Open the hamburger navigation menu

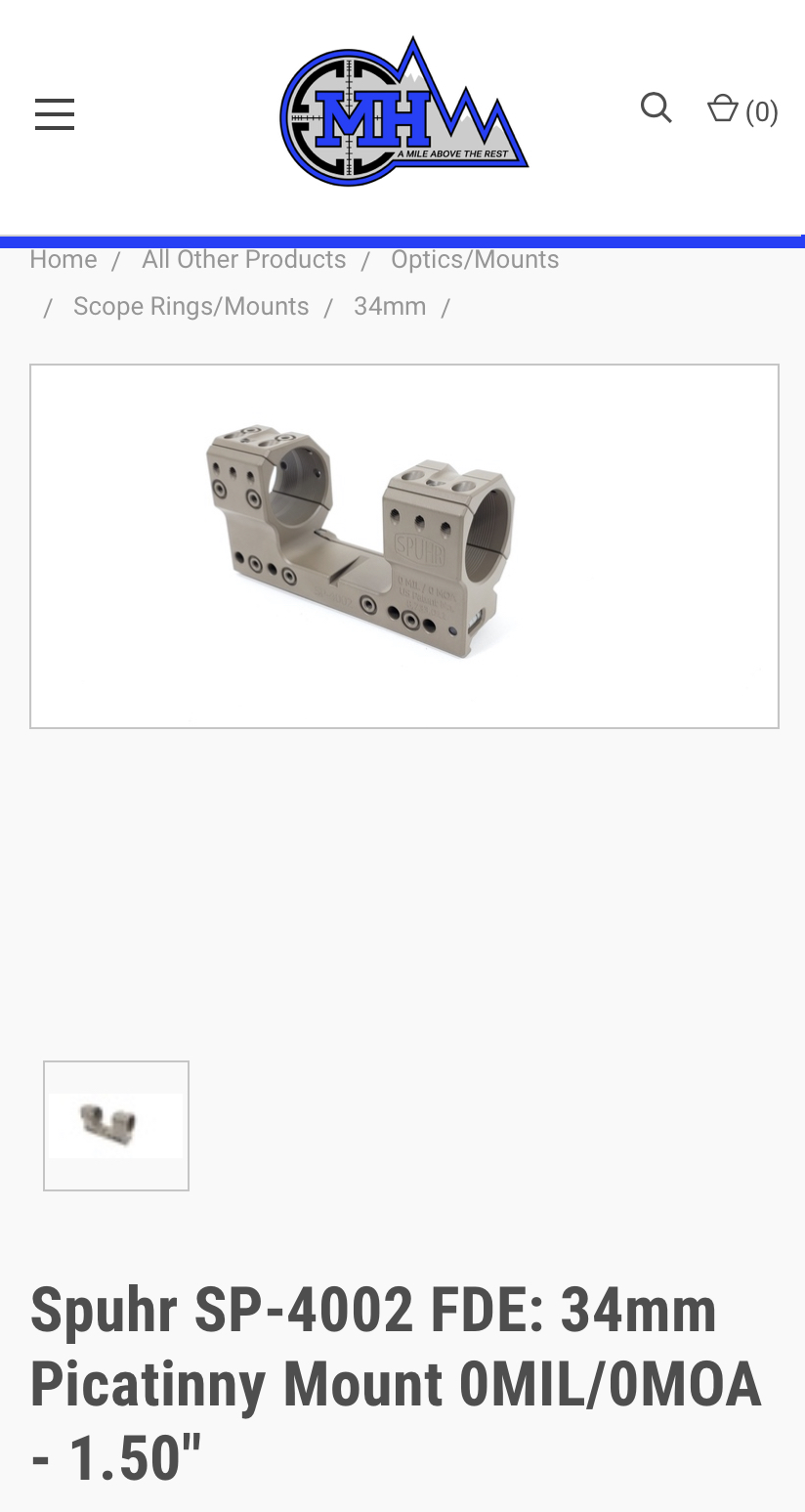click(x=55, y=114)
